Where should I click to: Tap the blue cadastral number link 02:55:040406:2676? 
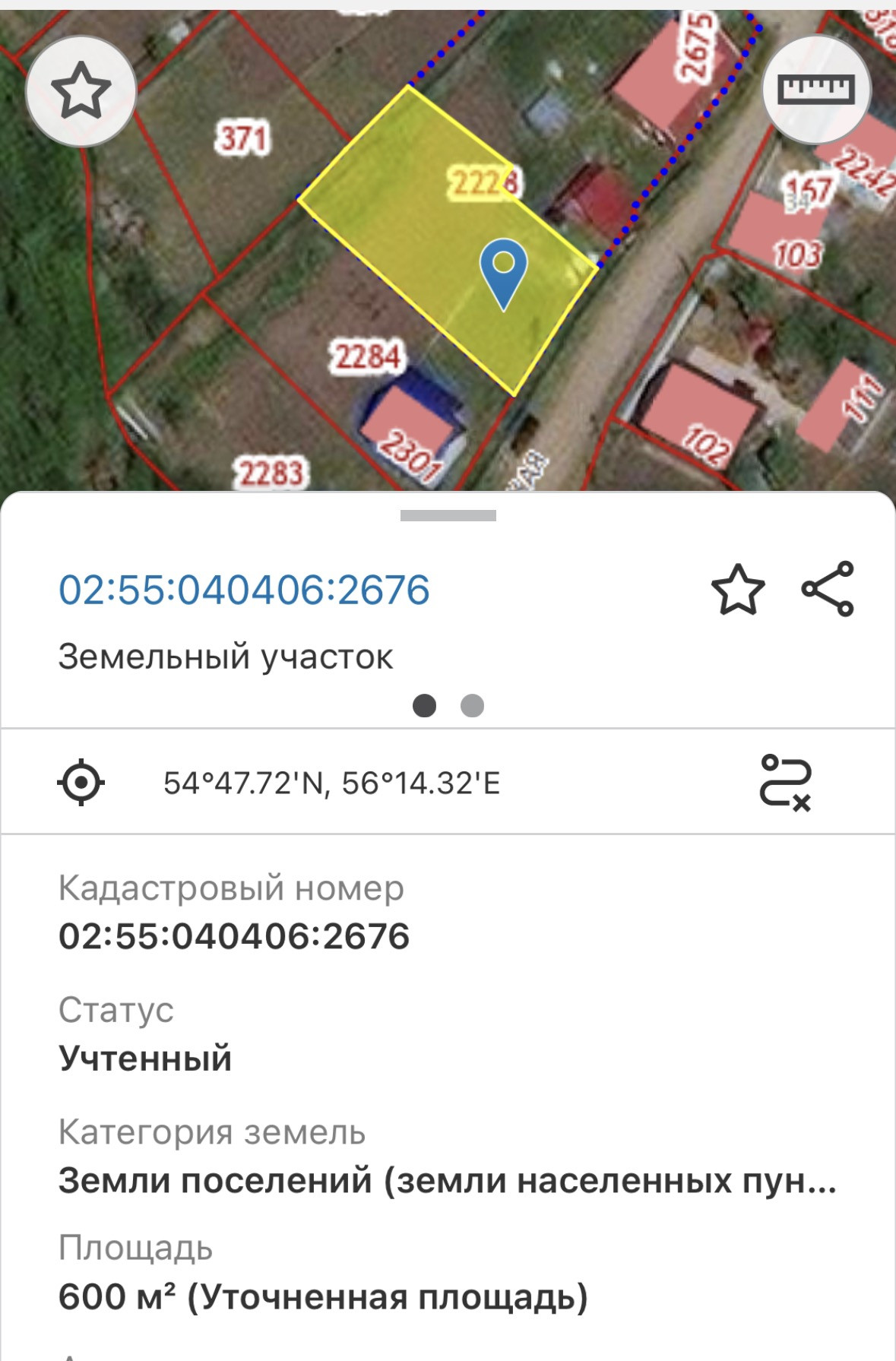[244, 590]
